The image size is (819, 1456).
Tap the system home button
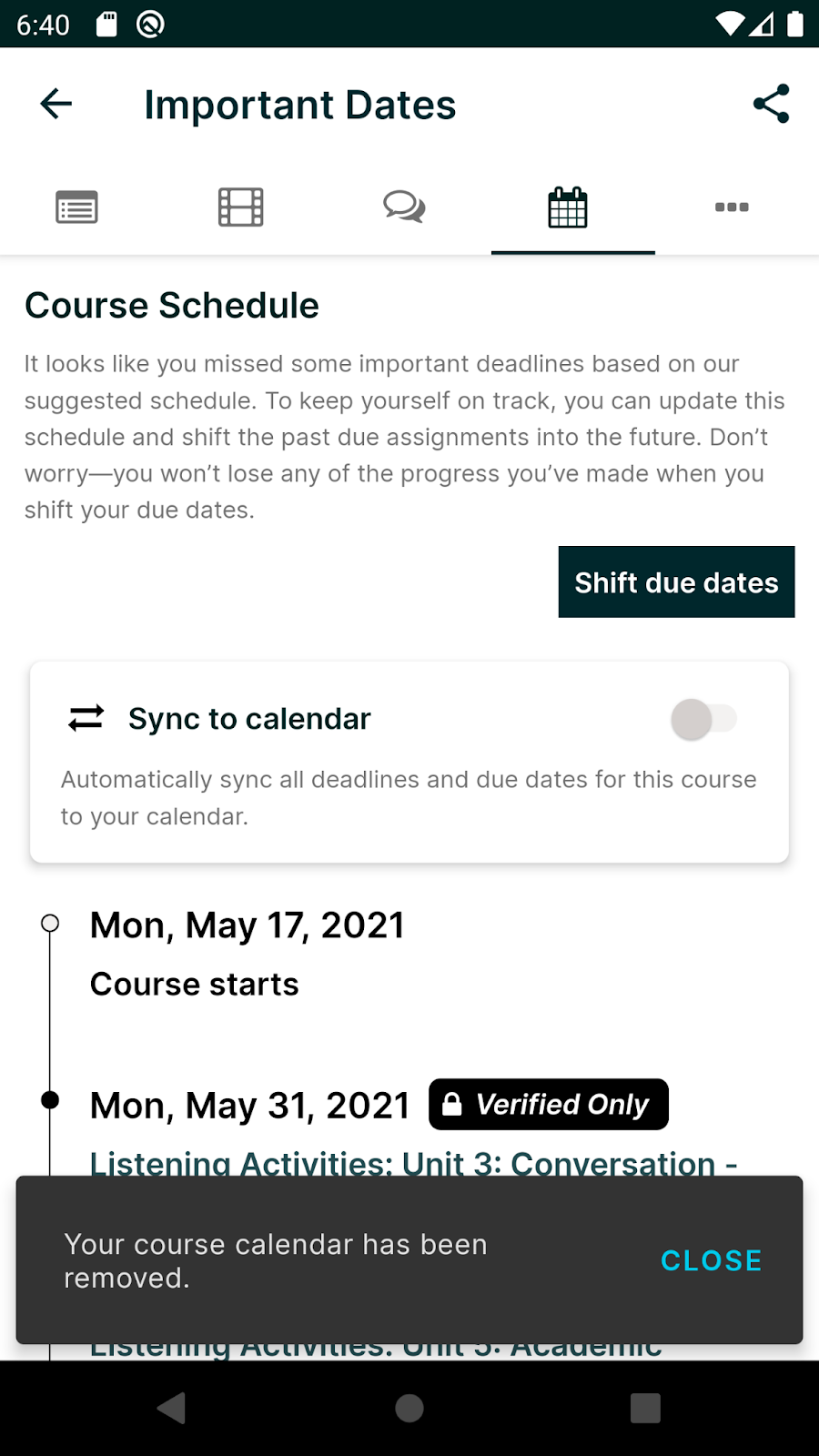pos(409,1409)
